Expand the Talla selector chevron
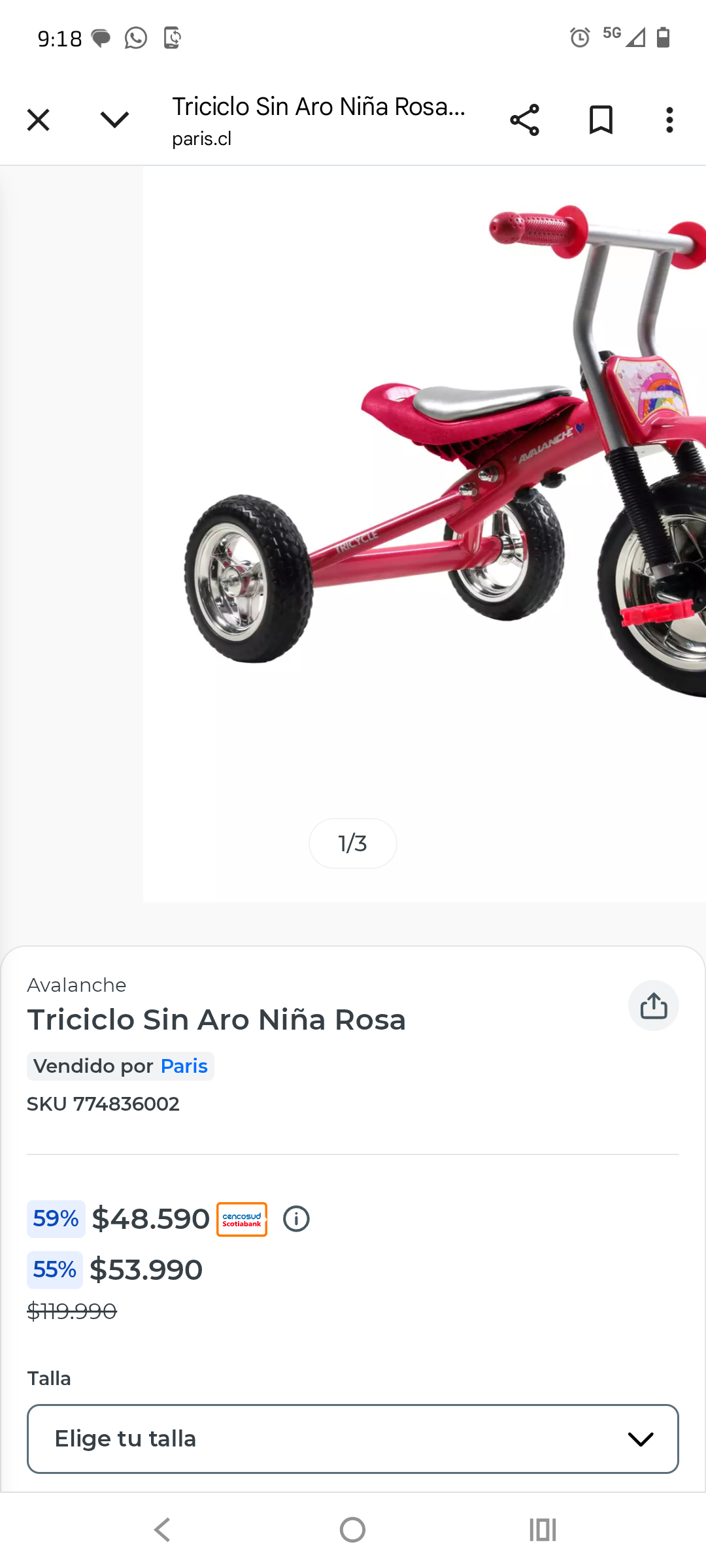706x1568 pixels. [x=640, y=1439]
